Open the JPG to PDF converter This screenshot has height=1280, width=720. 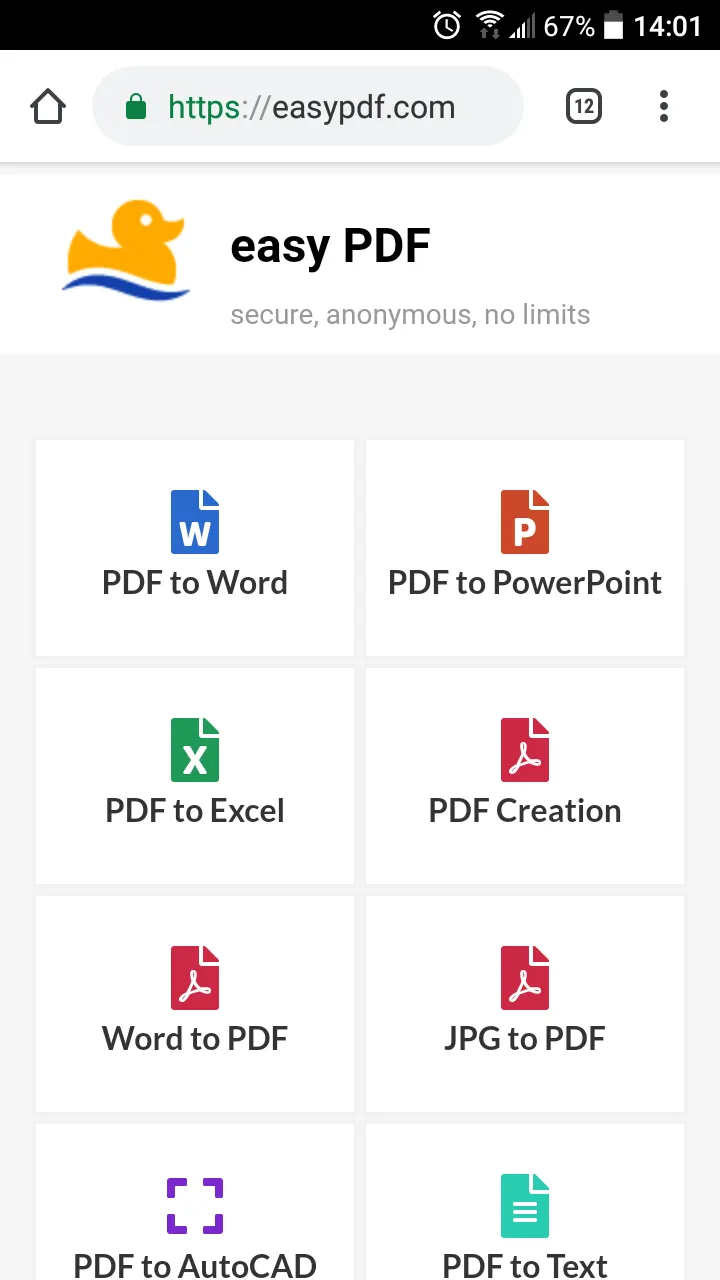point(525,1004)
